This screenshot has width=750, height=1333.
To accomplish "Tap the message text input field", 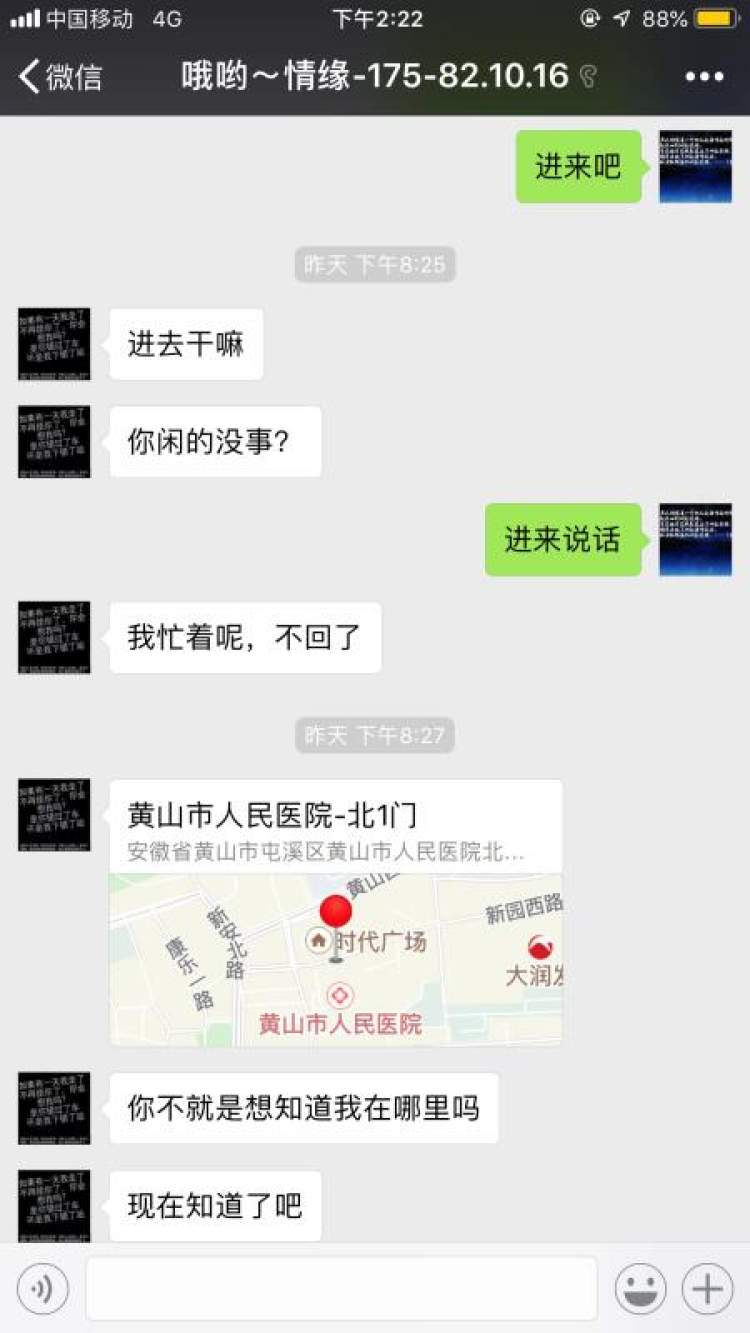I will tap(341, 1289).
